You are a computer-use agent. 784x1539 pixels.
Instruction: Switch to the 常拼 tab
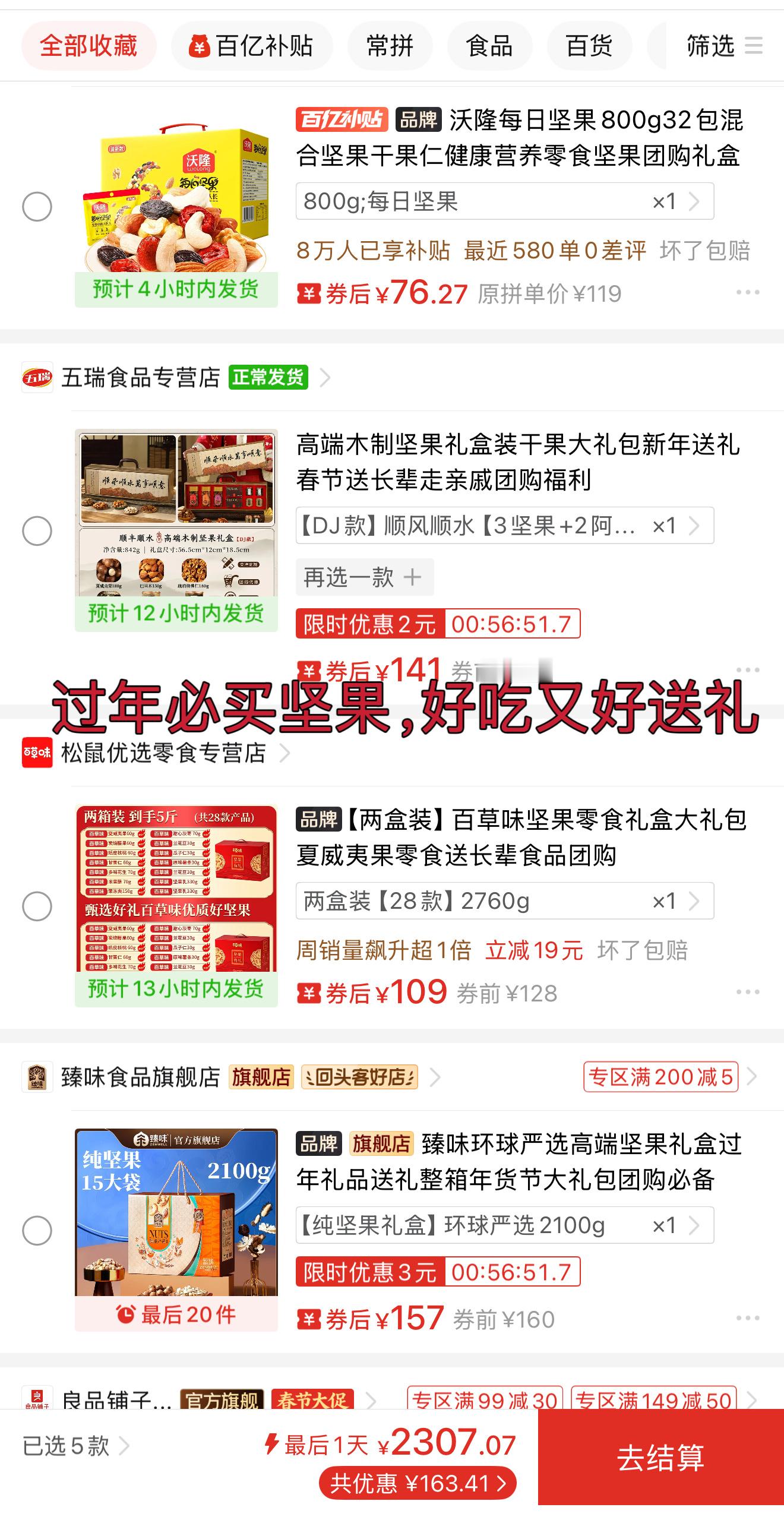(x=391, y=46)
